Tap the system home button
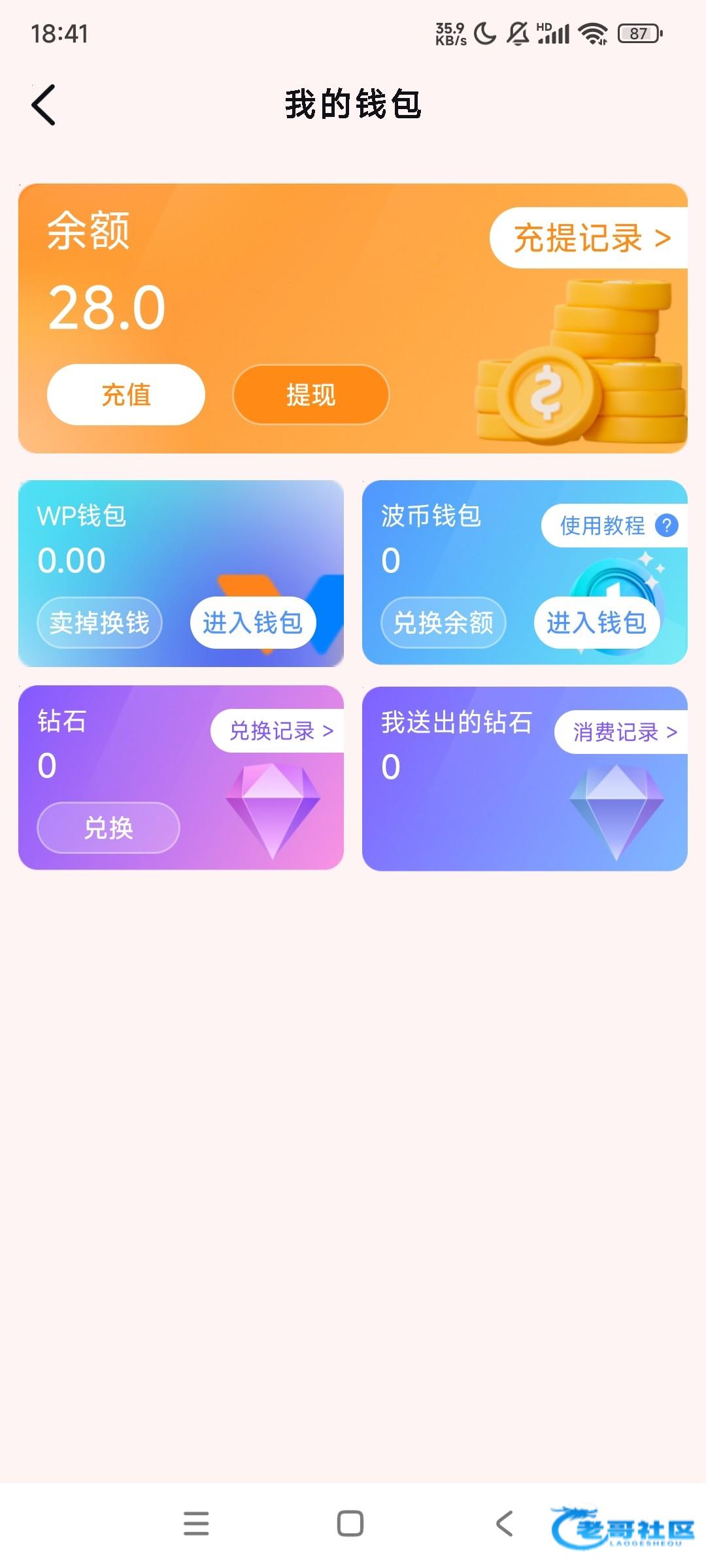This screenshot has height=1568, width=706. tap(350, 1524)
